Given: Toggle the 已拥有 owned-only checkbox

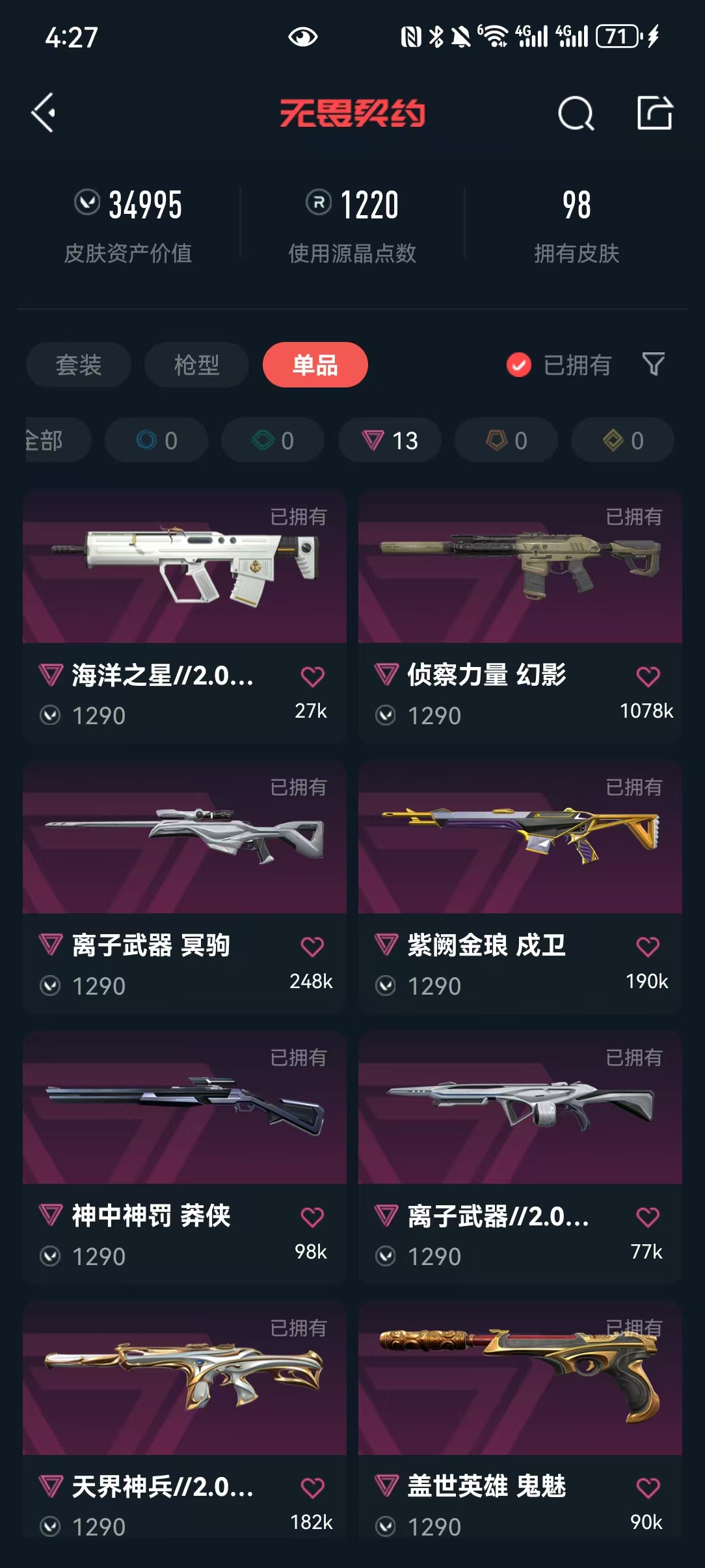Looking at the screenshot, I should click(x=519, y=365).
